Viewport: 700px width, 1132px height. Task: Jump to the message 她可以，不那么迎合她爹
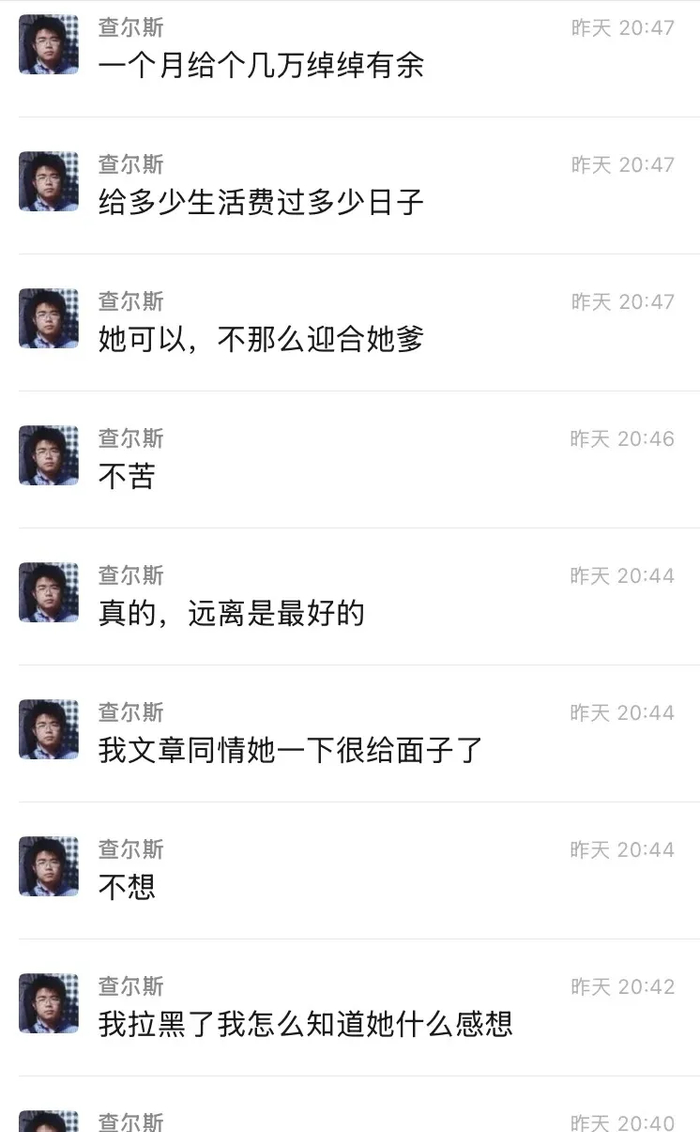pos(261,340)
